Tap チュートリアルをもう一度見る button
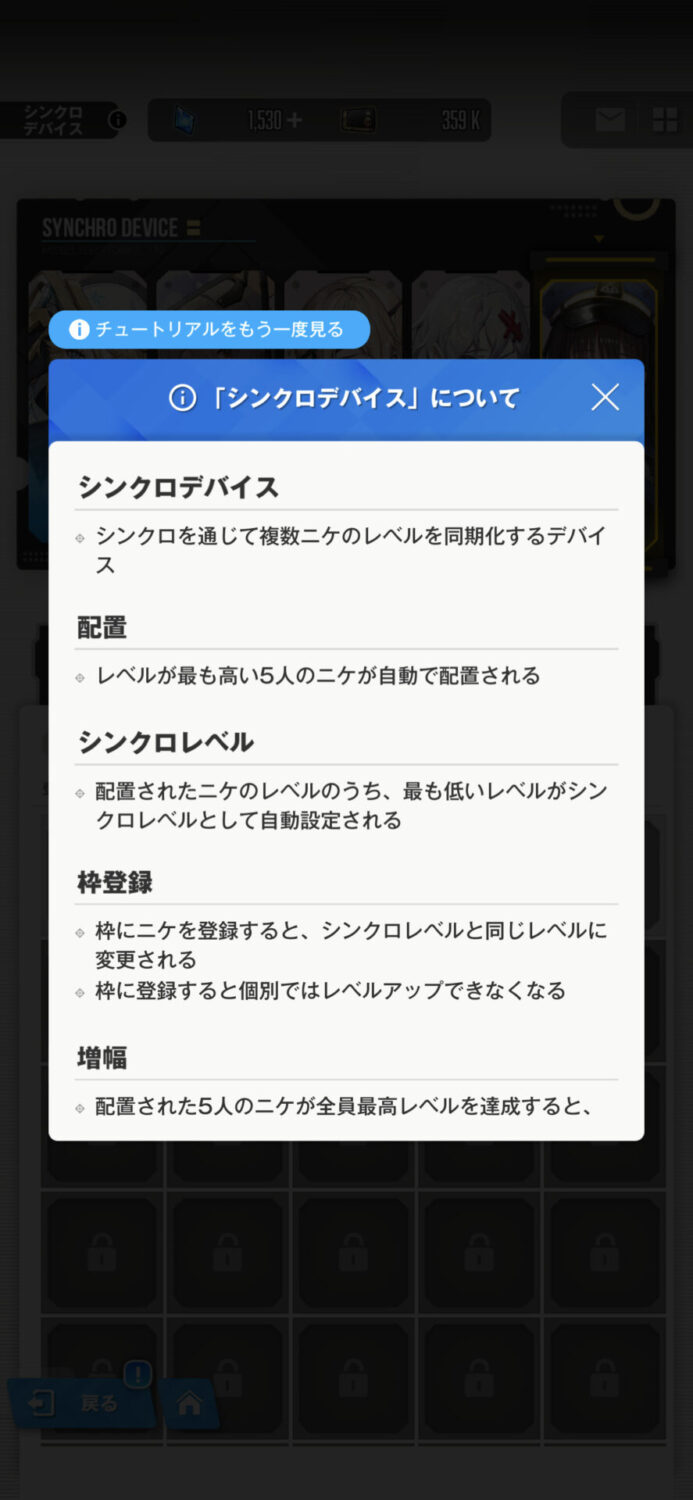Screen dimensions: 693x1500 209,329
